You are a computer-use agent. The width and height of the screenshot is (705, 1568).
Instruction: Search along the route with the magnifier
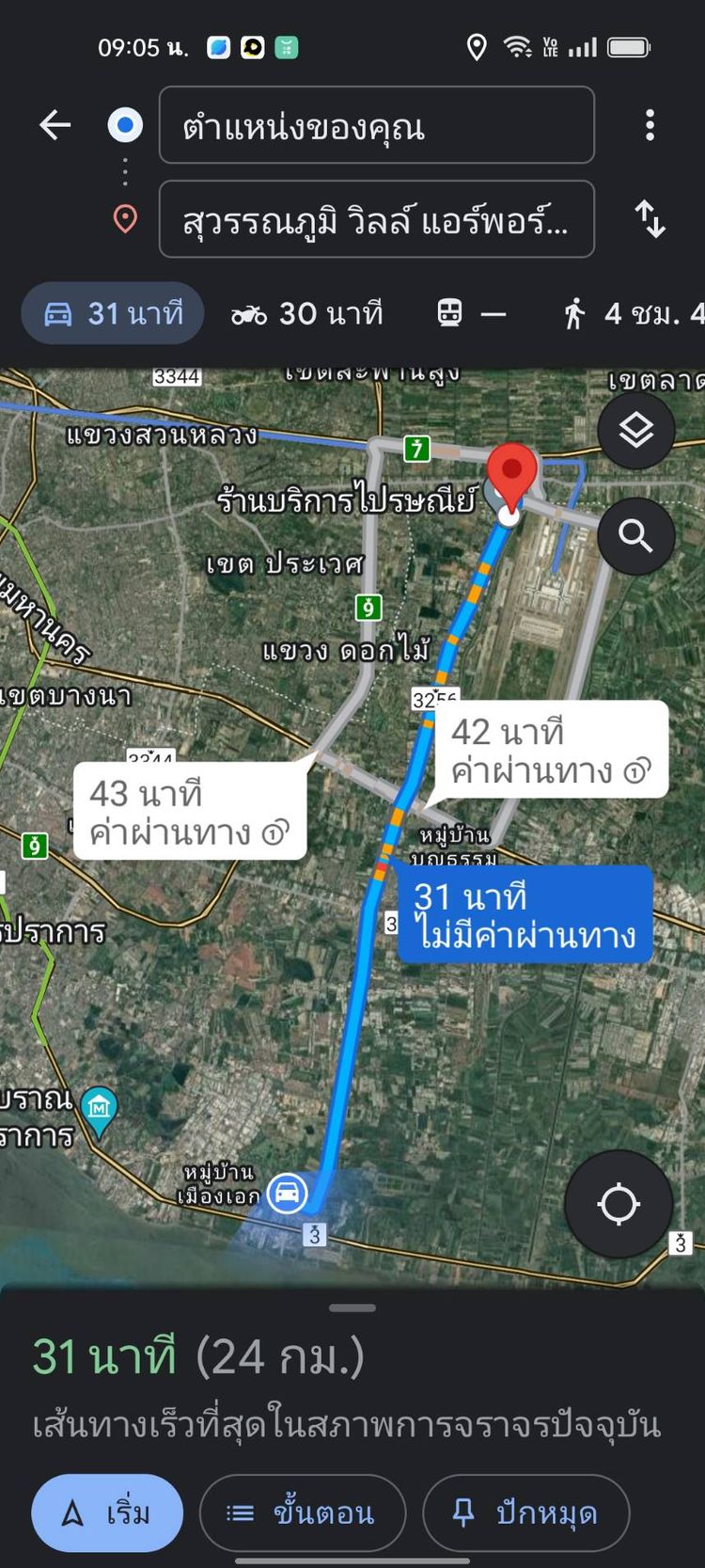tap(636, 536)
